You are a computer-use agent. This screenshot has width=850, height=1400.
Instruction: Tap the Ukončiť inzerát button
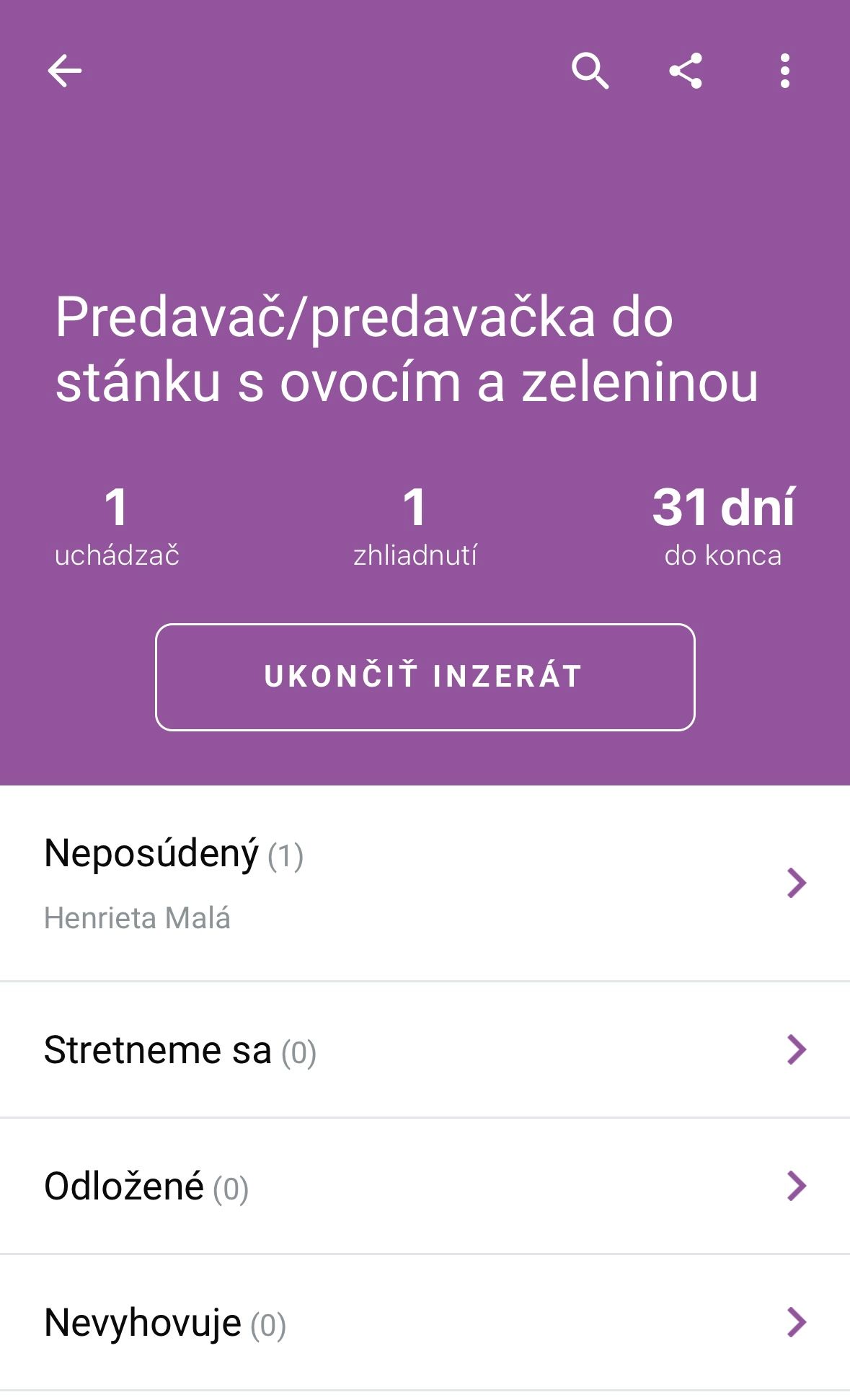click(425, 677)
